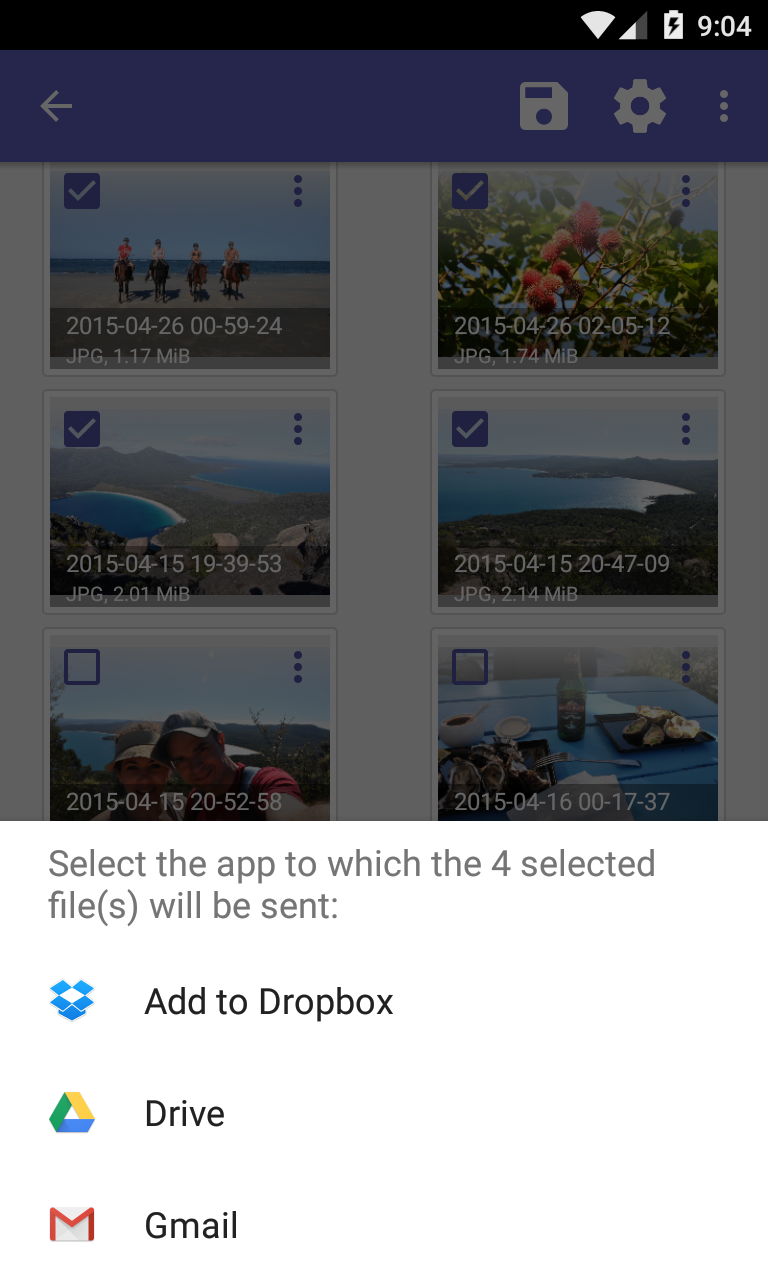Uncheck the 2015-04-26 00-59-24 photo checkbox
Image resolution: width=768 pixels, height=1280 pixels.
pos(81,191)
